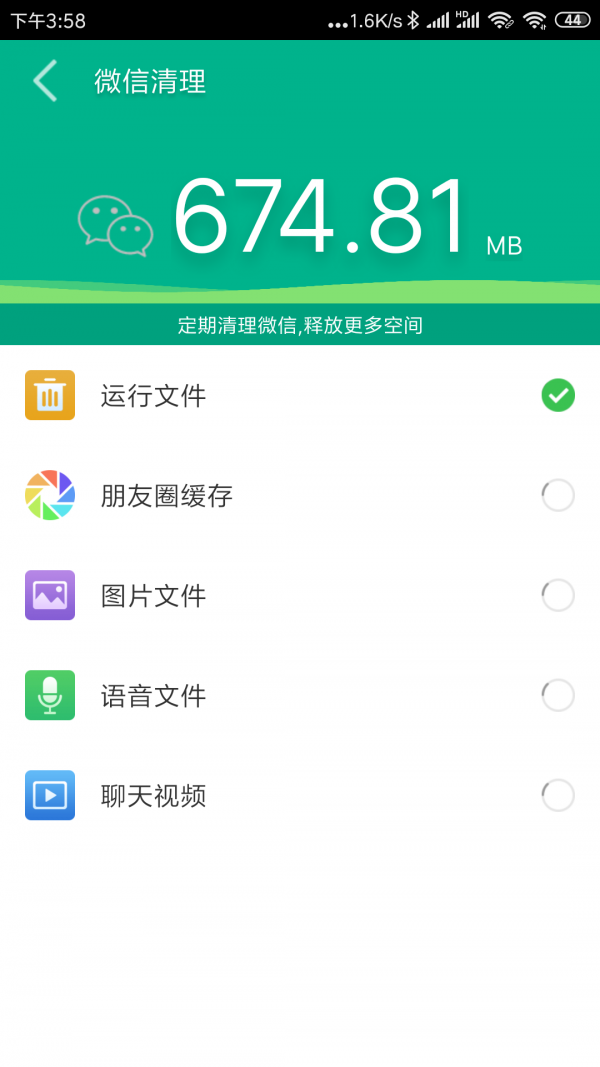Go back from 微信清理 screen
Screen dimensions: 600x1067
click(45, 81)
